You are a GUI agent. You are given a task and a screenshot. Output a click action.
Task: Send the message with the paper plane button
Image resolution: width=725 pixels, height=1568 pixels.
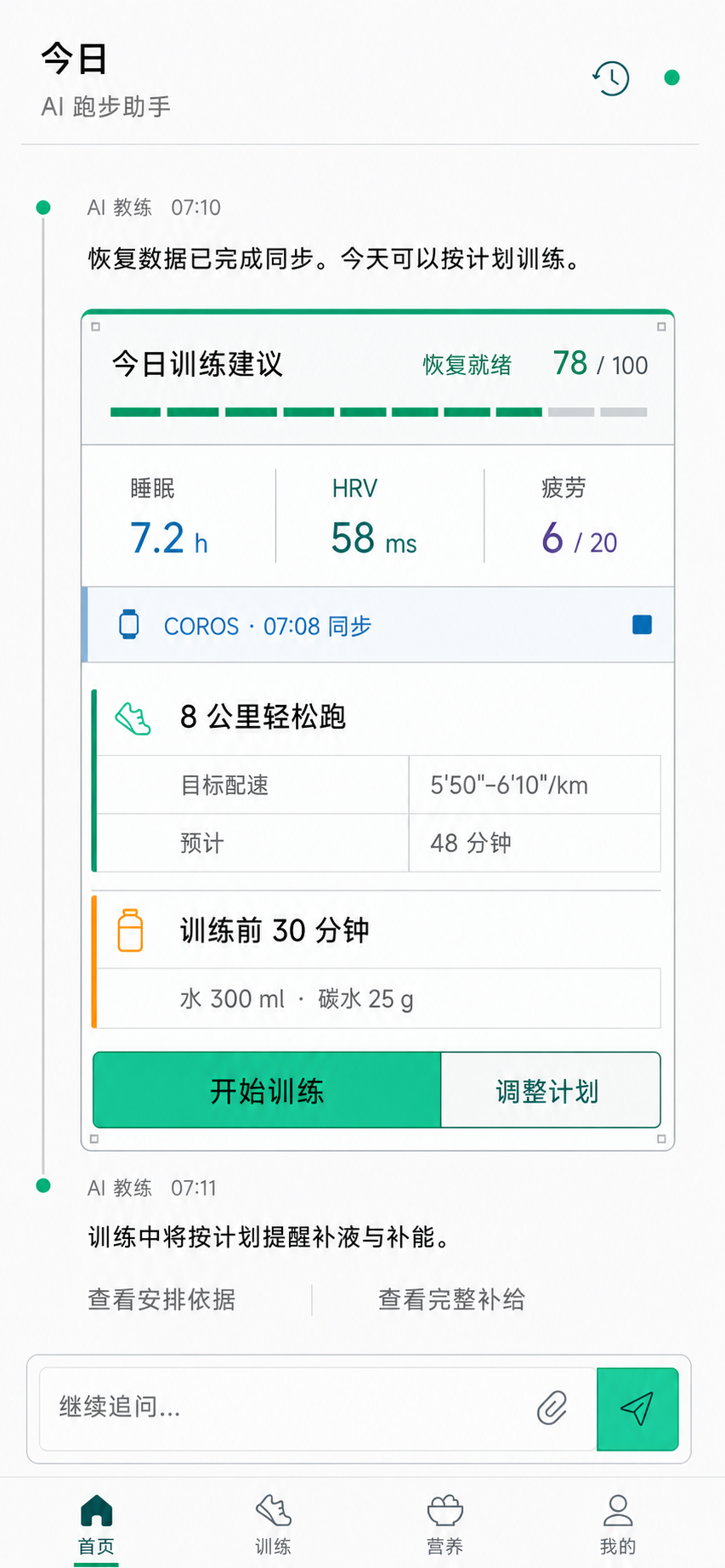coord(637,1408)
